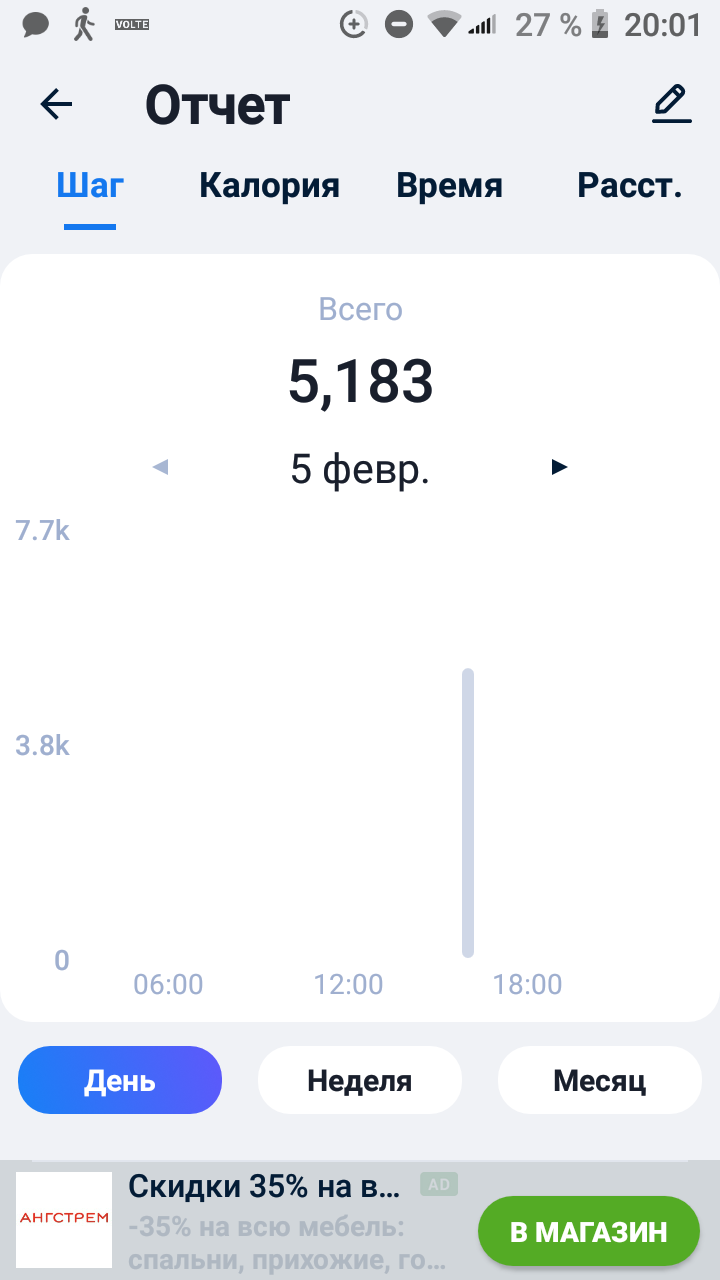Switch to the Шаг tab
Screen dimensions: 720x1280
(x=90, y=186)
